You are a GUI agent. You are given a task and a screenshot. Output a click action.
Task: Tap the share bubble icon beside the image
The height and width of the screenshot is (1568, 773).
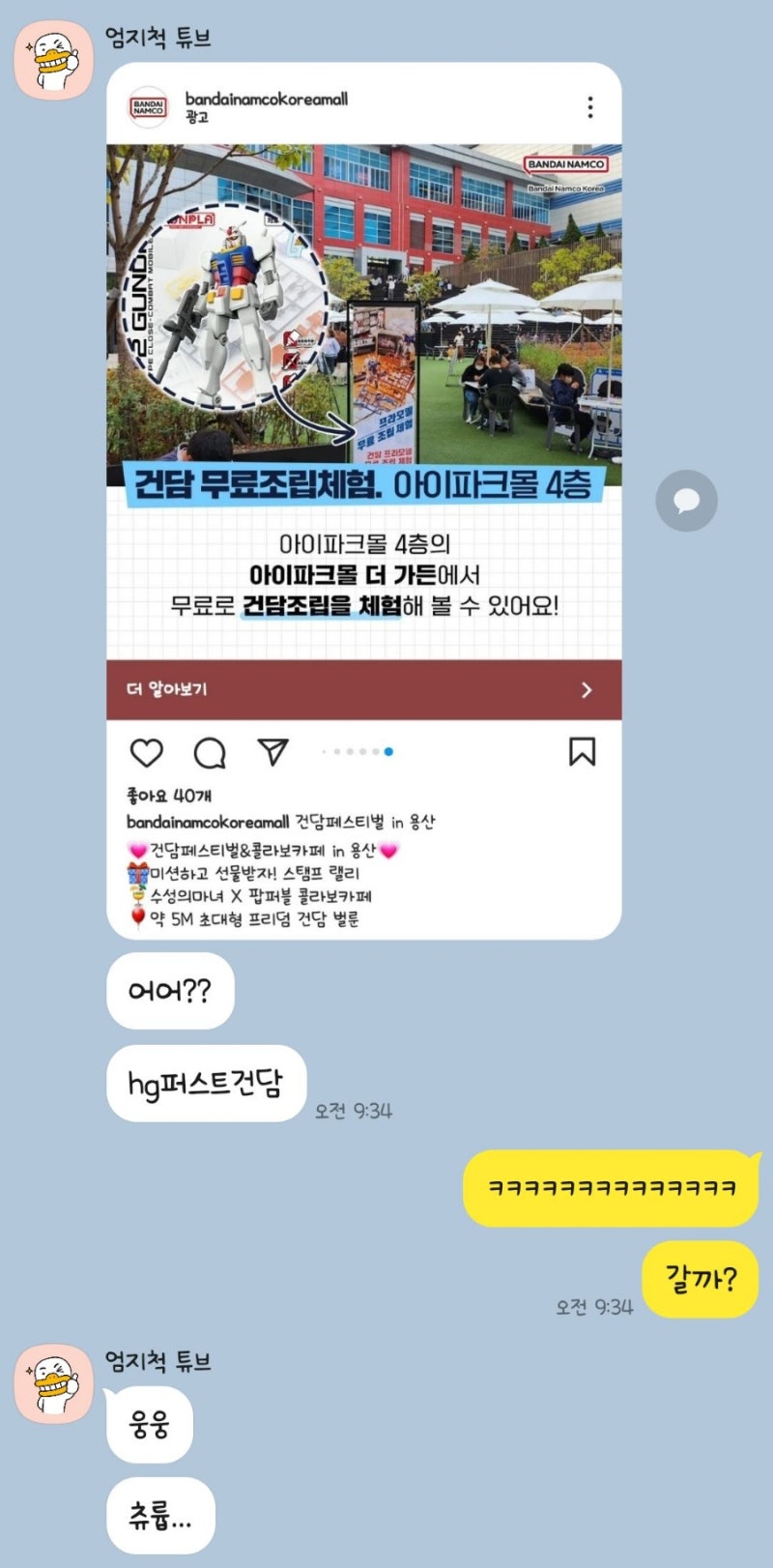pos(686,501)
